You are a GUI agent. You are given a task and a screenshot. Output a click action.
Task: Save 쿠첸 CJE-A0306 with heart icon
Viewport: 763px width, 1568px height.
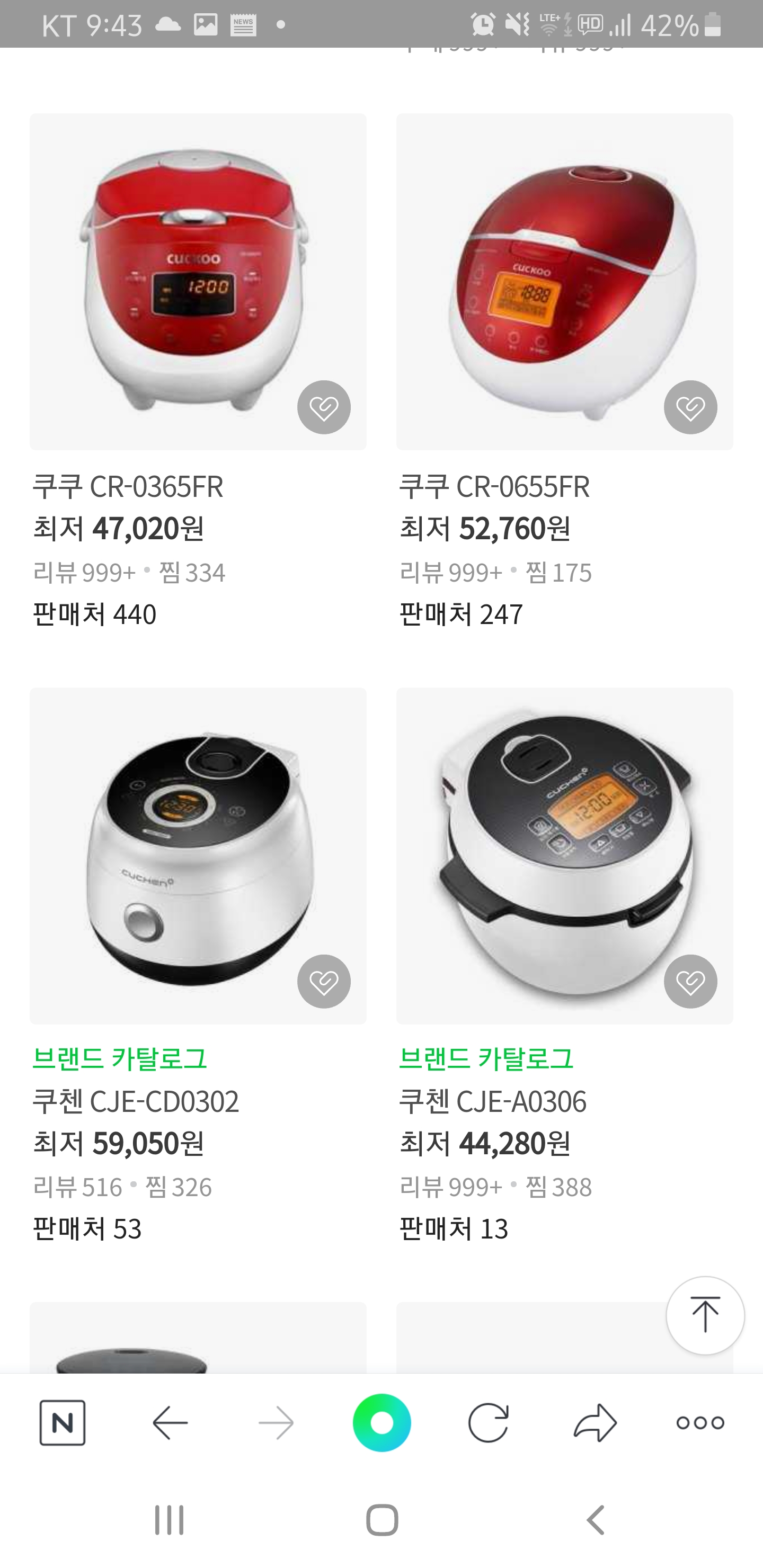[x=690, y=981]
